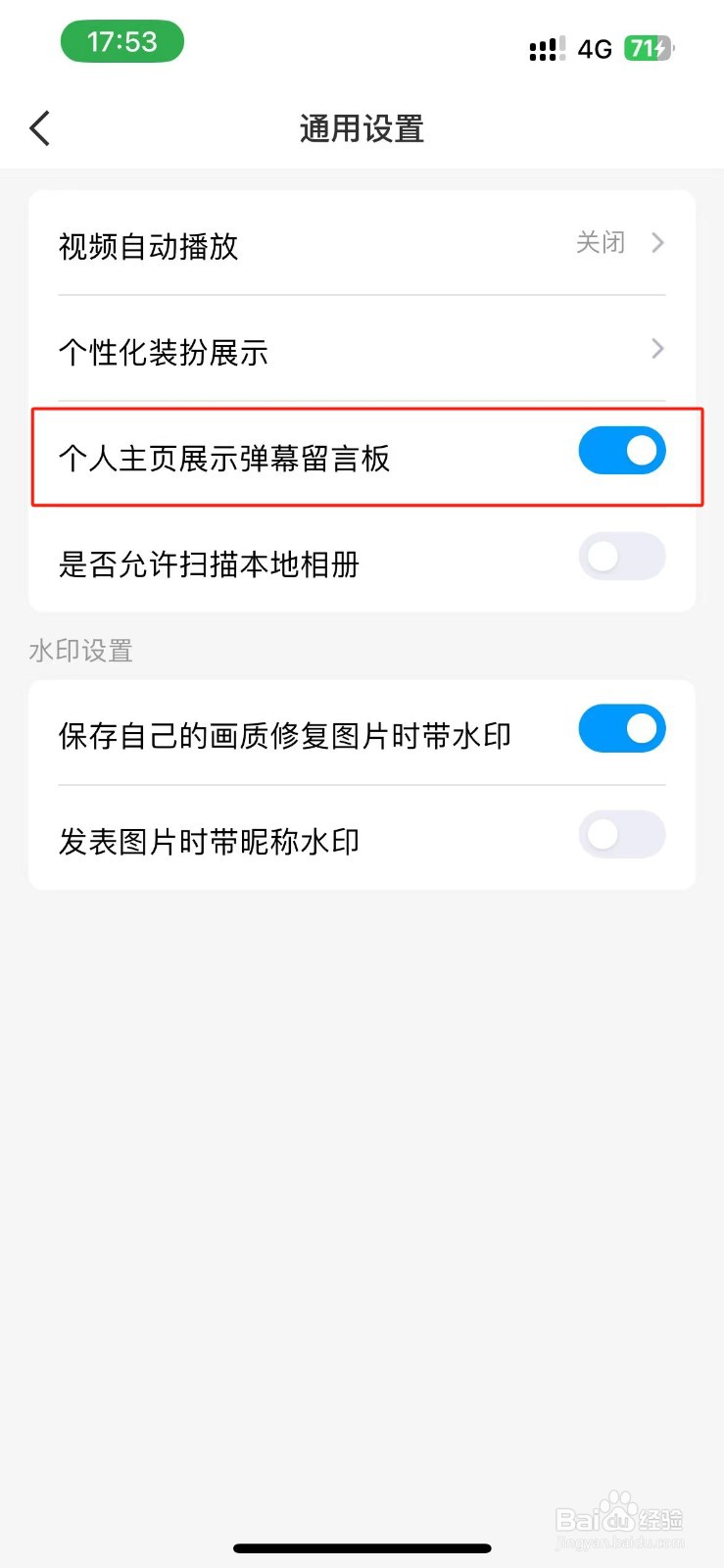This screenshot has height=1568, width=724.
Task: Tap the green time pill showing 17:53
Action: (121, 41)
